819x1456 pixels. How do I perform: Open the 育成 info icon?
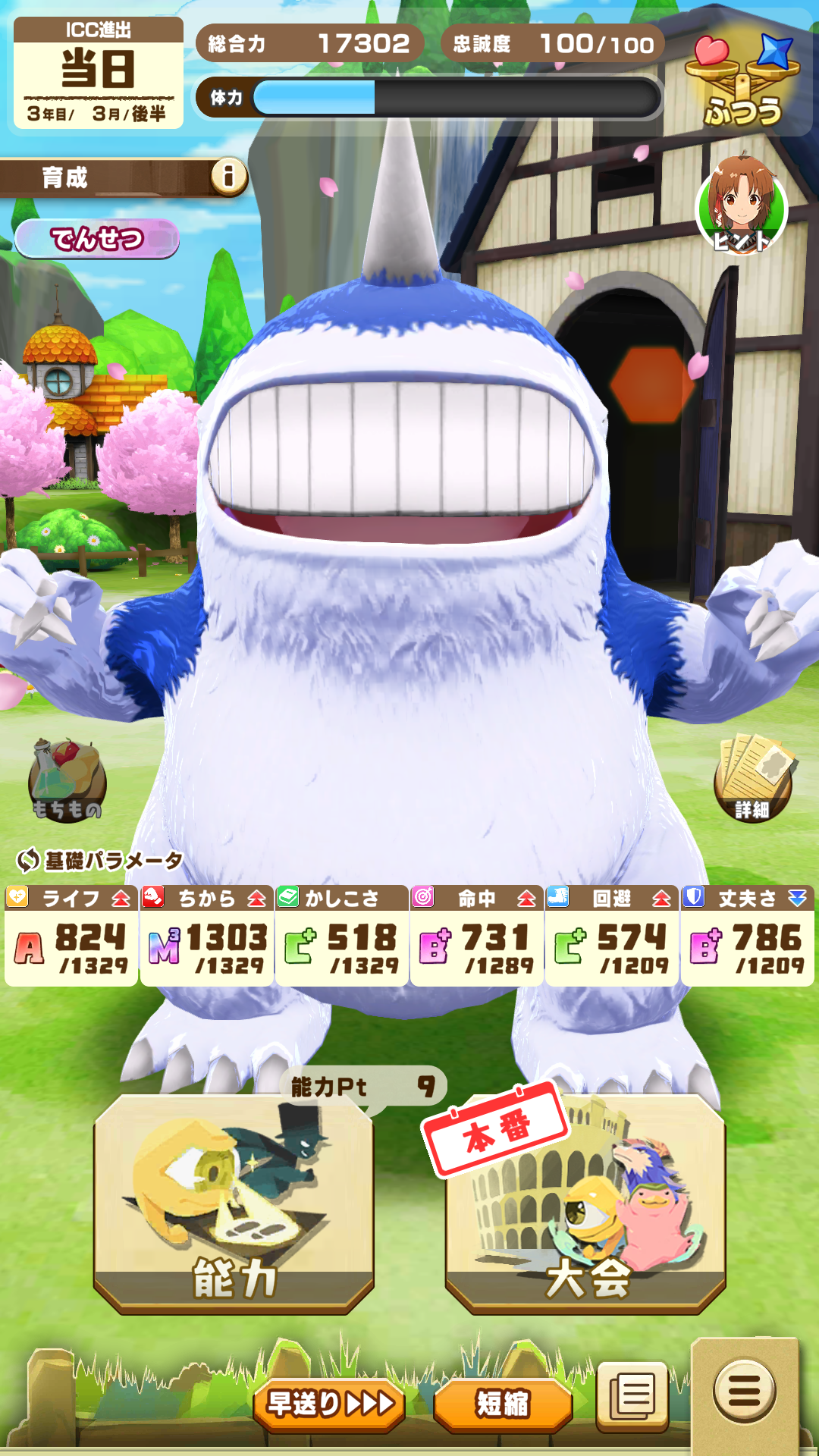click(x=228, y=177)
